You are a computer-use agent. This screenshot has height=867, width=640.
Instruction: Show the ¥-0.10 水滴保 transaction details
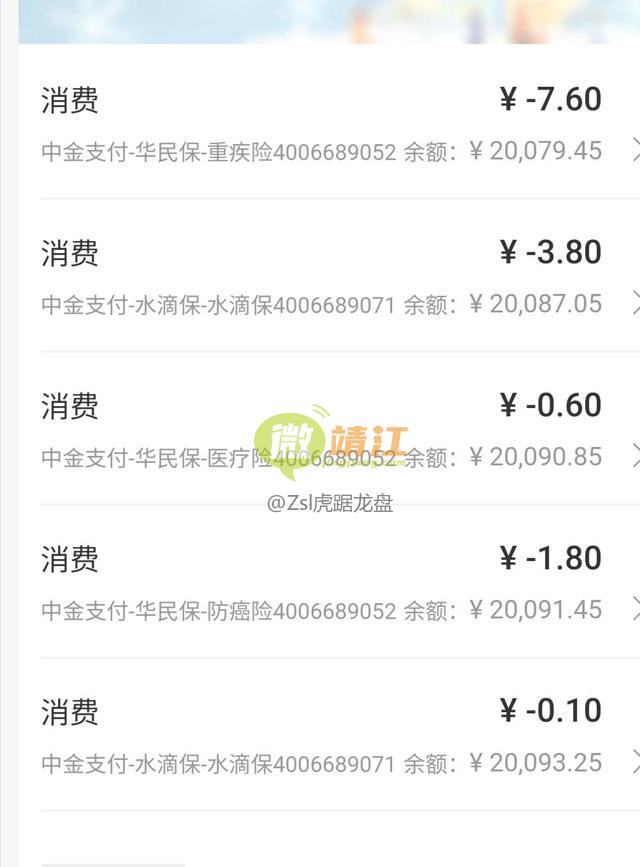point(320,736)
